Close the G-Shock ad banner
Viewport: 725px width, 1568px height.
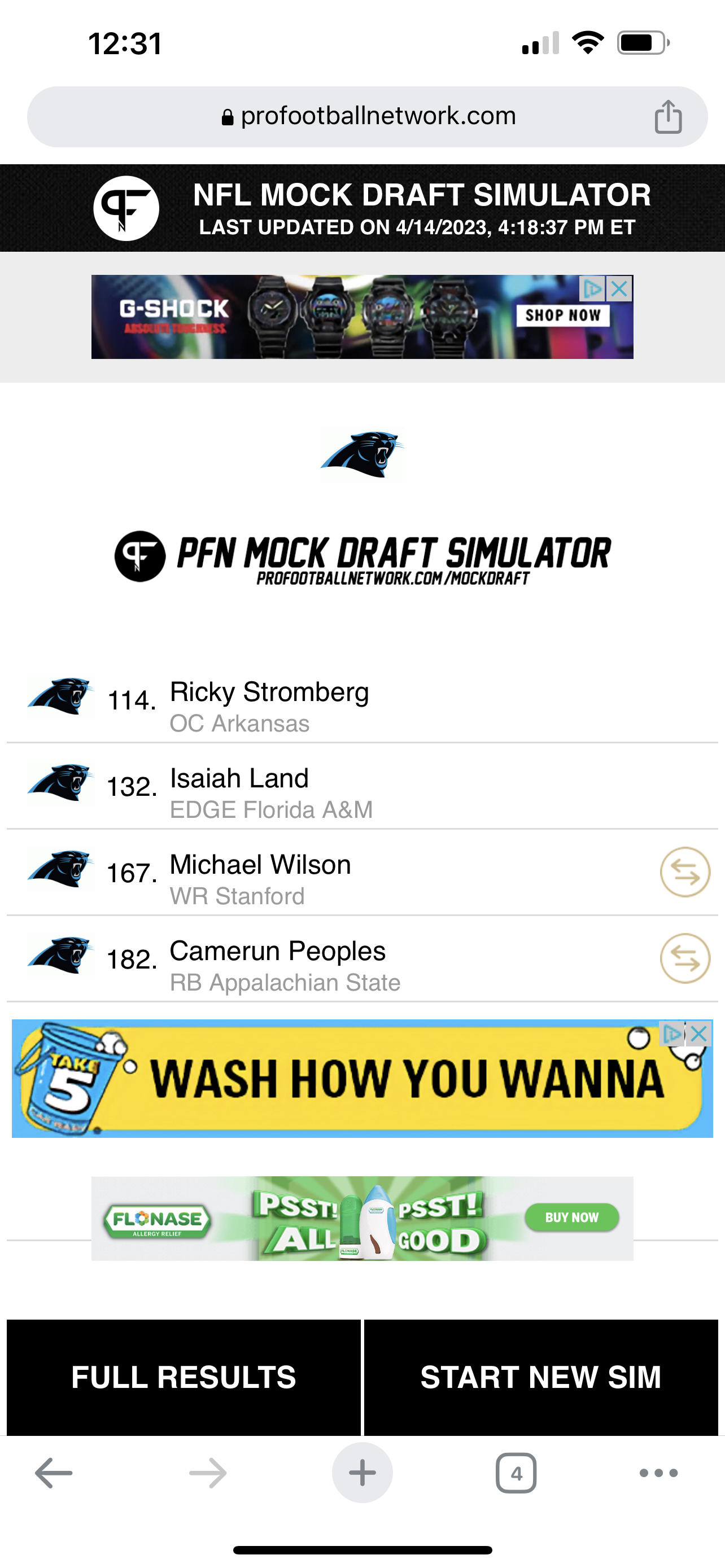[x=619, y=288]
